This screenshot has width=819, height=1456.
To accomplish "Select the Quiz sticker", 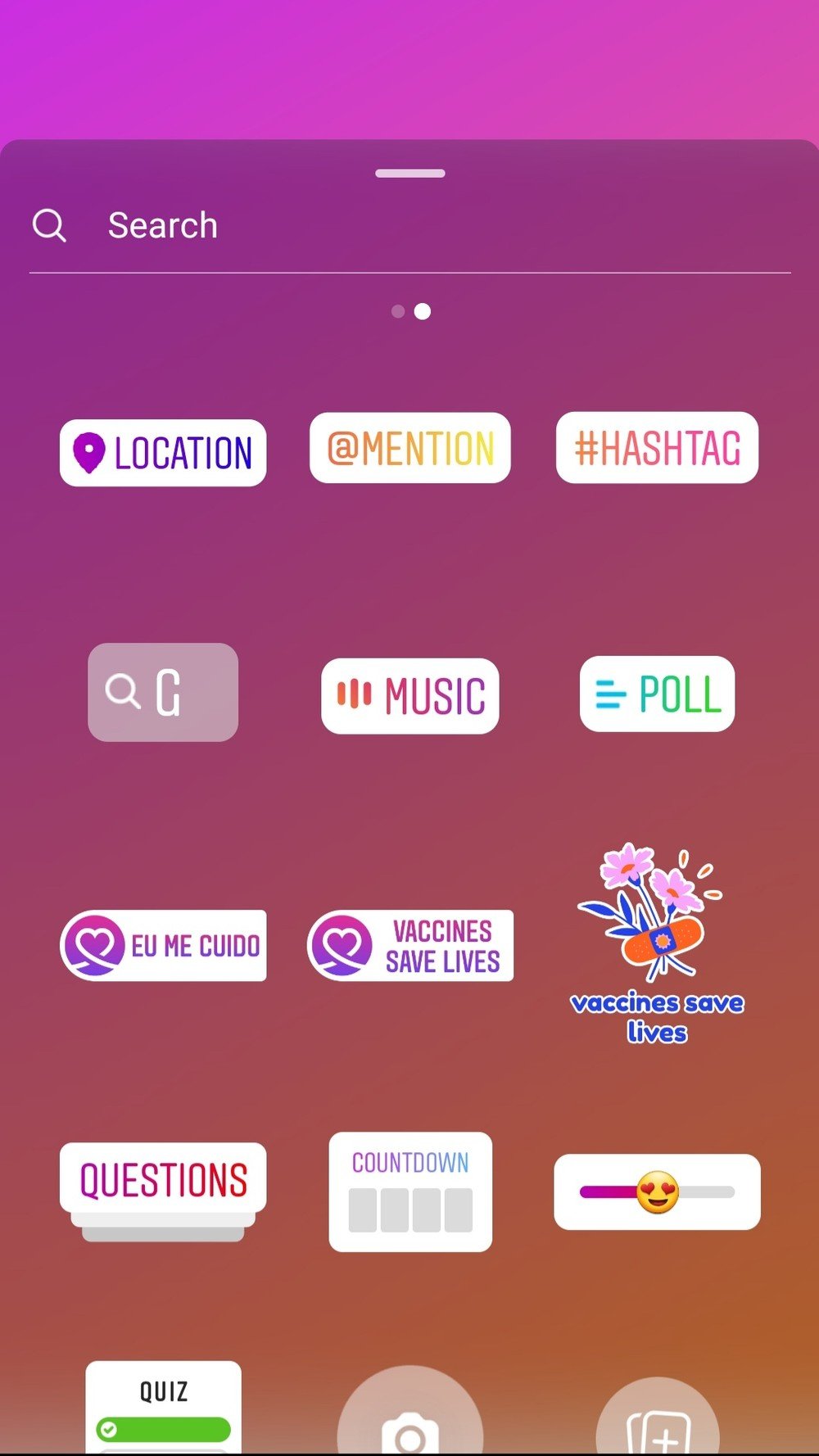I will tap(163, 1407).
